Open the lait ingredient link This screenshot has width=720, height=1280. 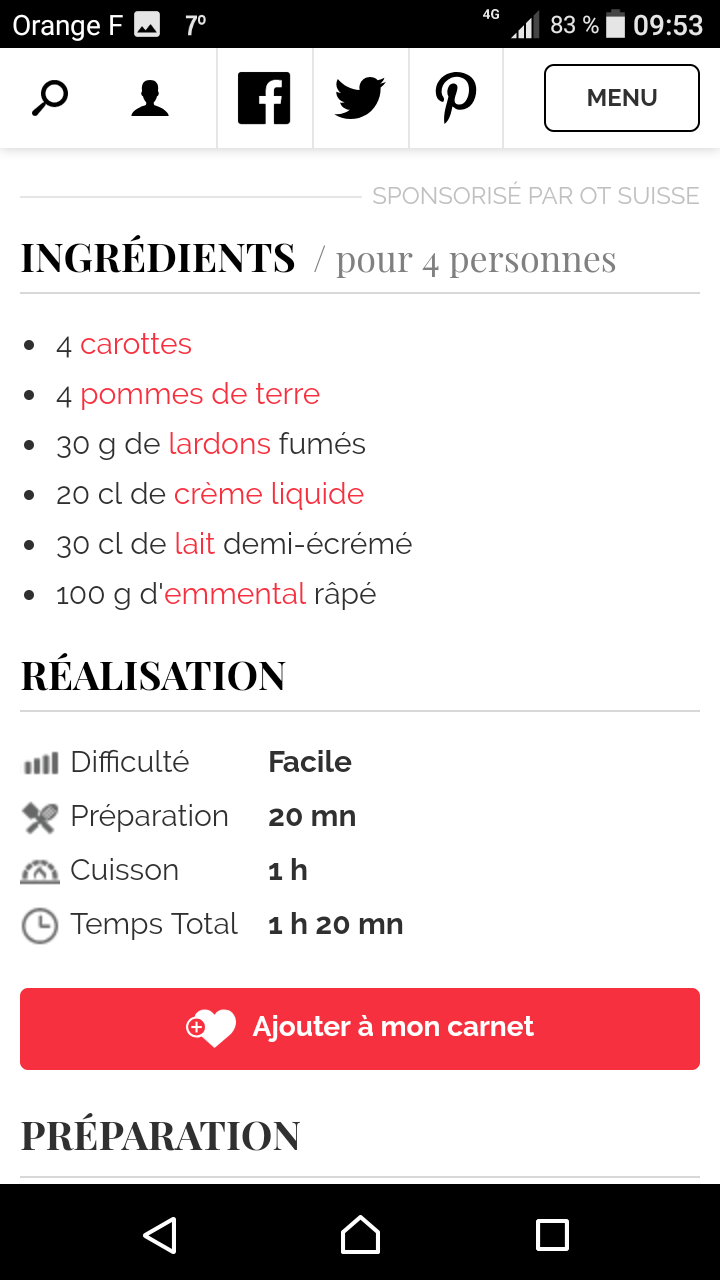click(195, 544)
